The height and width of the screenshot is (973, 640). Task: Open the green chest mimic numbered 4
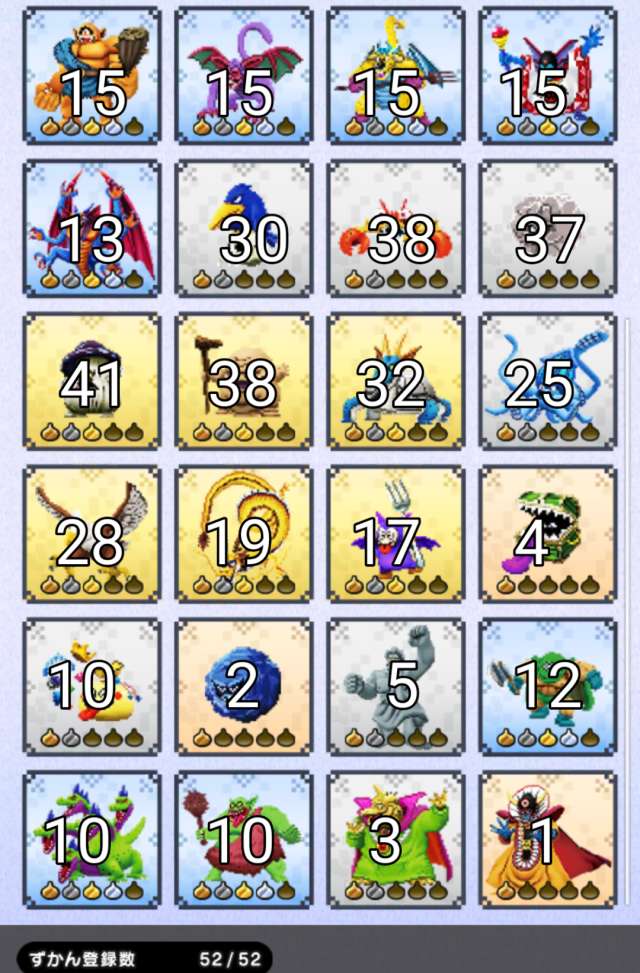548,534
